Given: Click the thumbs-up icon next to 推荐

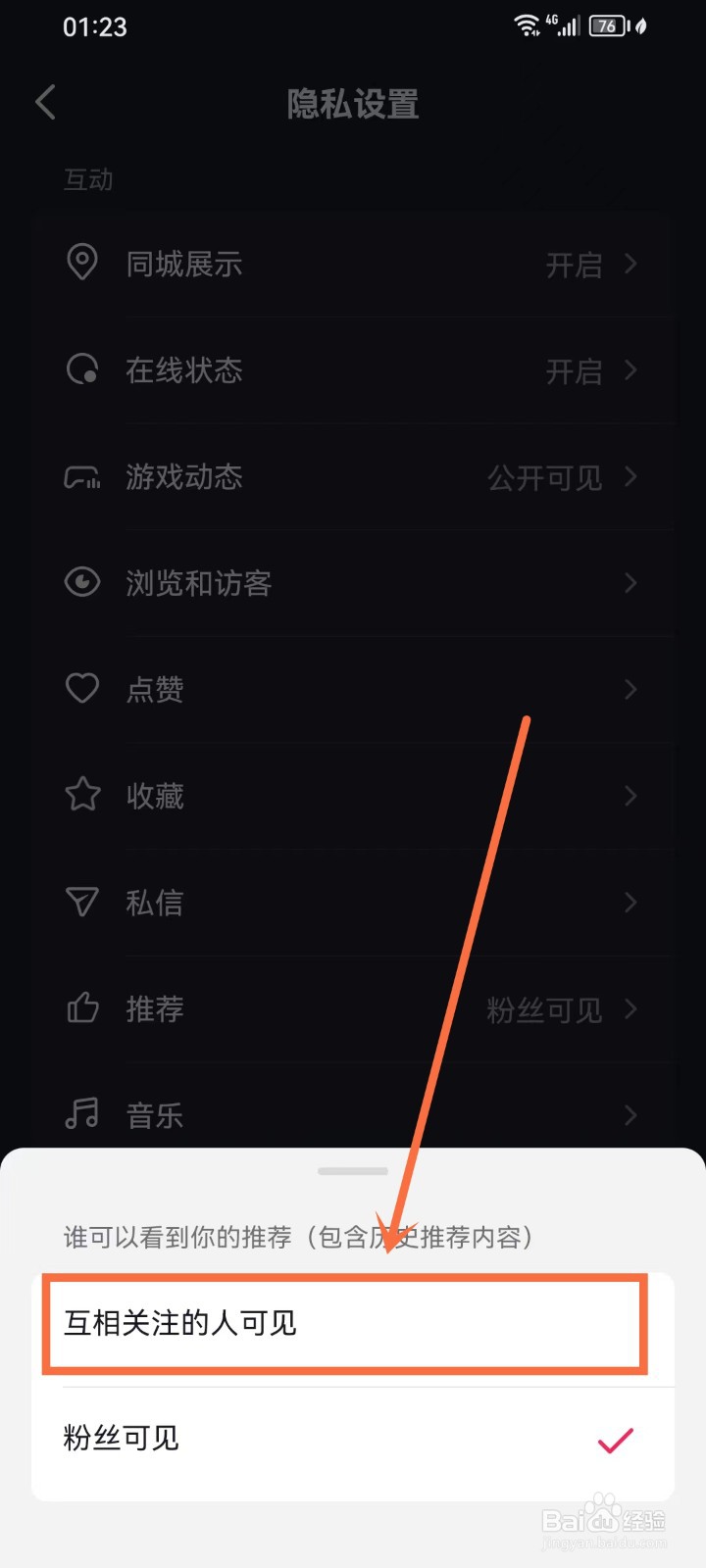Looking at the screenshot, I should pyautogui.click(x=82, y=1008).
